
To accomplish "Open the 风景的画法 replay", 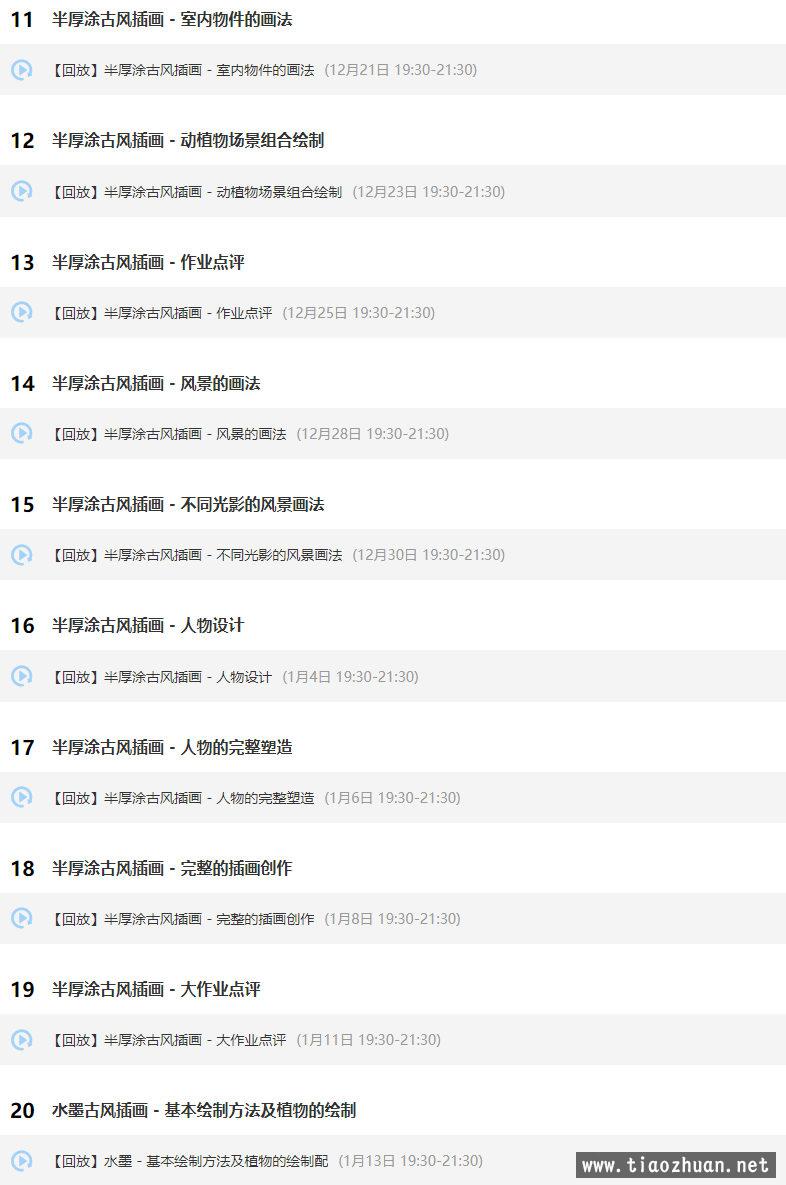I will [167, 434].
